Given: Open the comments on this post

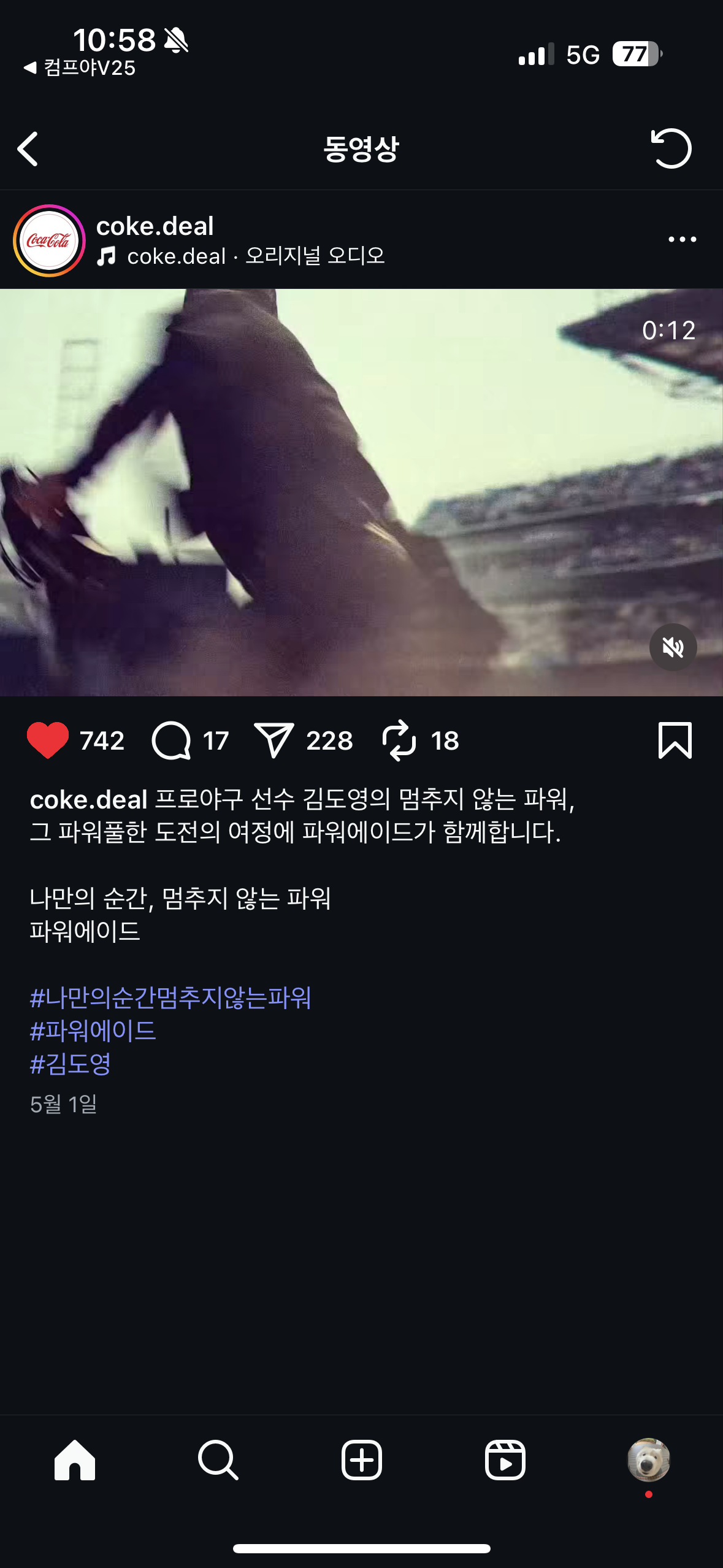Looking at the screenshot, I should (172, 740).
